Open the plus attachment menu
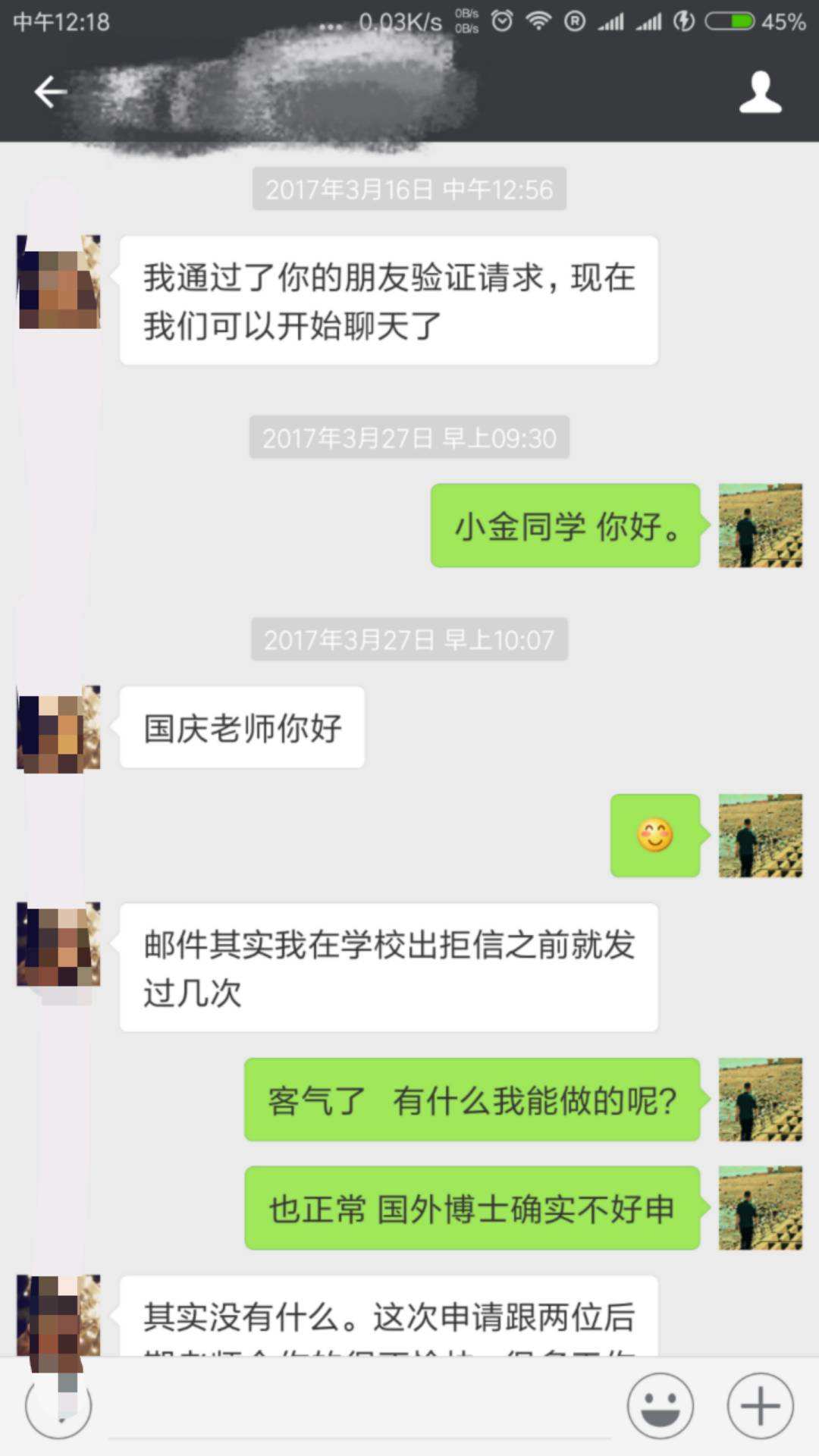Screen dimensions: 819x1456 [760, 1406]
